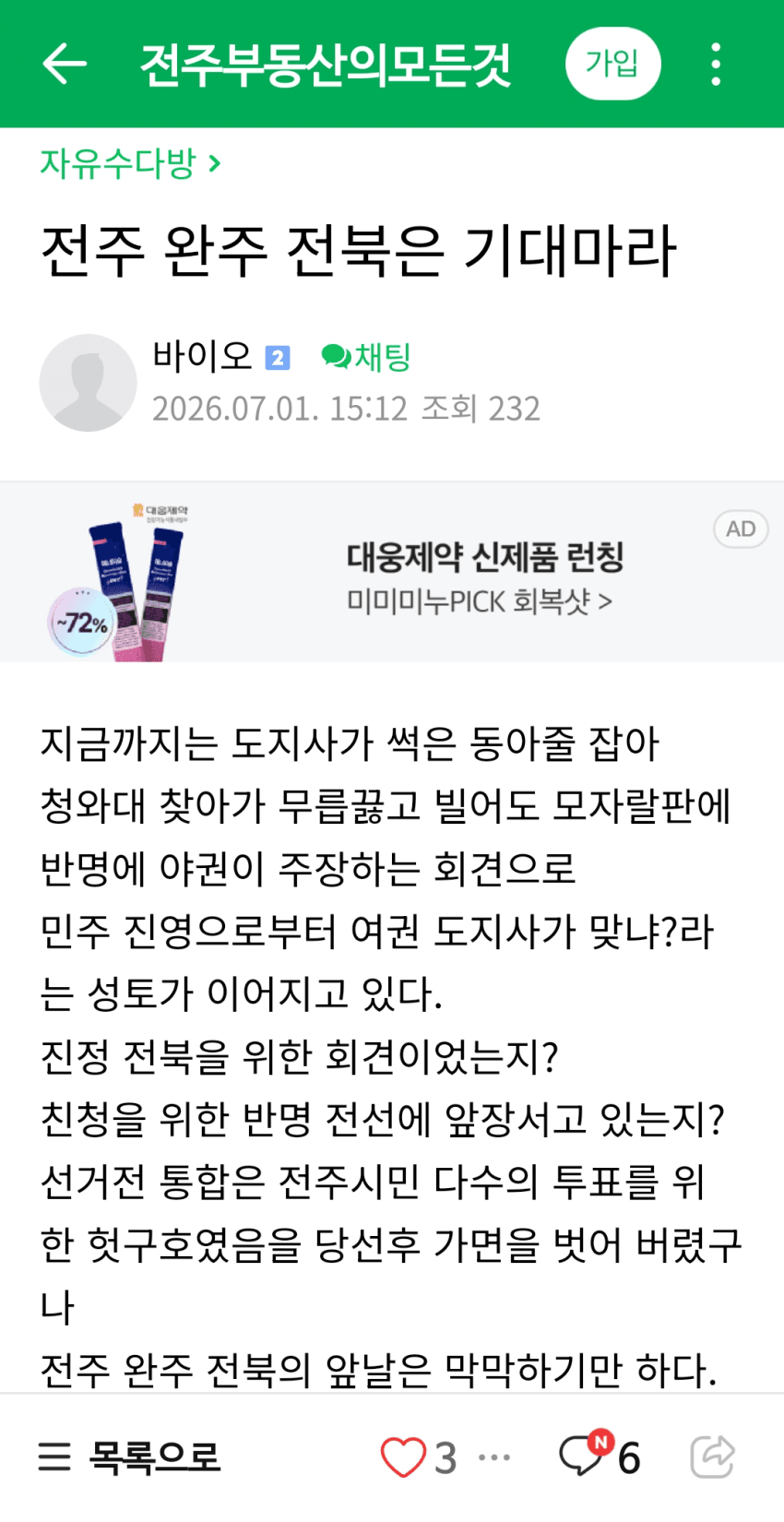
Task: Open the comments bubble showing 6
Action: 600,1457
